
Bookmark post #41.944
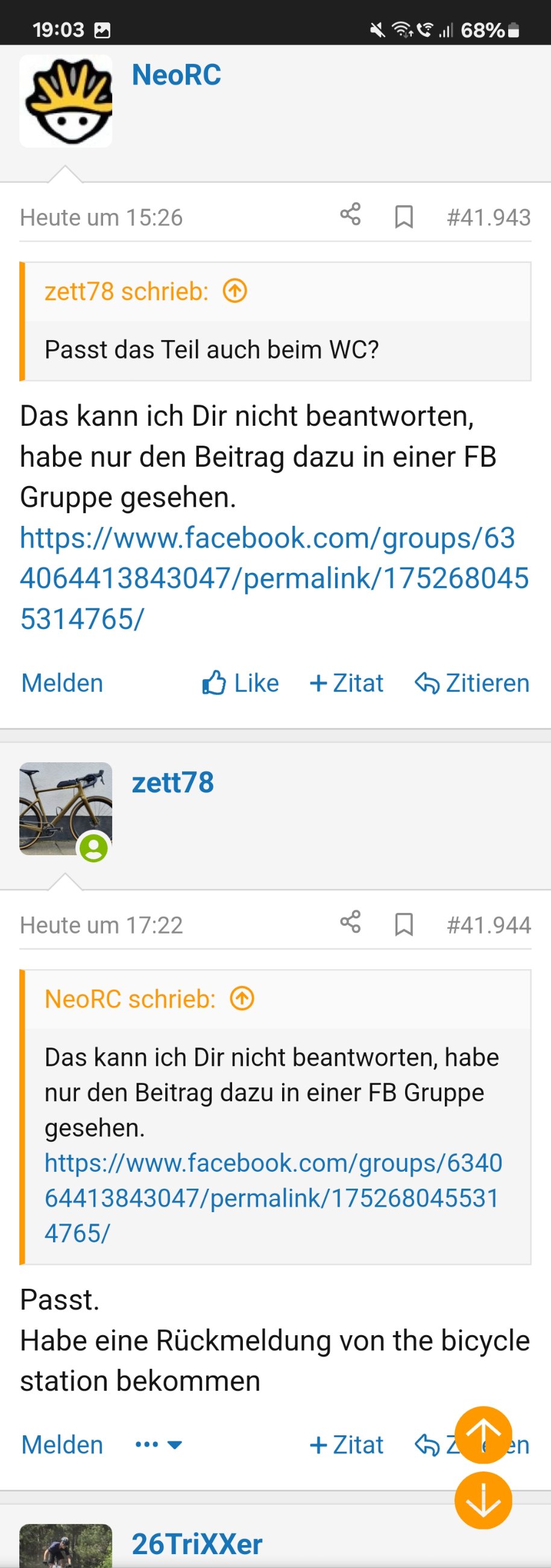tap(404, 924)
